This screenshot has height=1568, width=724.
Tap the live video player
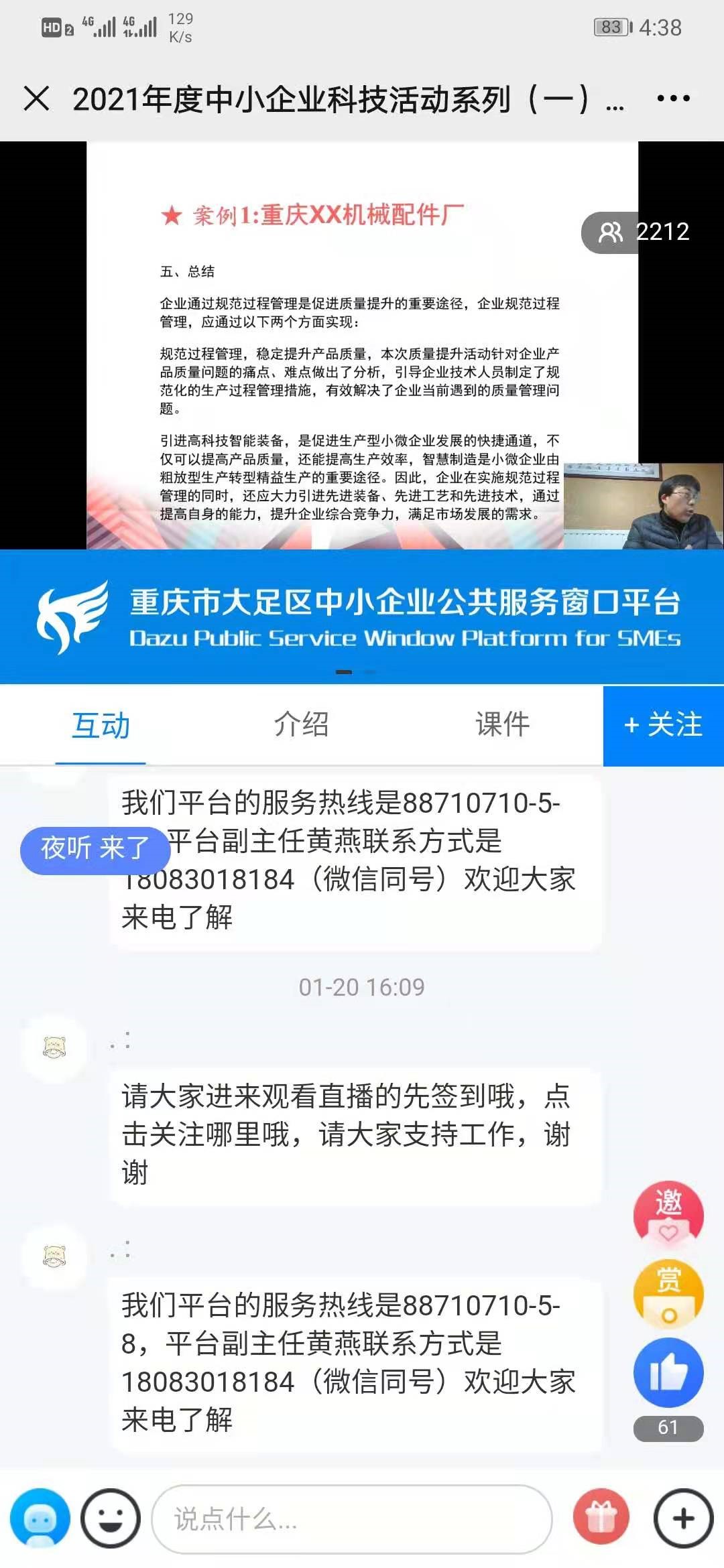[x=362, y=345]
